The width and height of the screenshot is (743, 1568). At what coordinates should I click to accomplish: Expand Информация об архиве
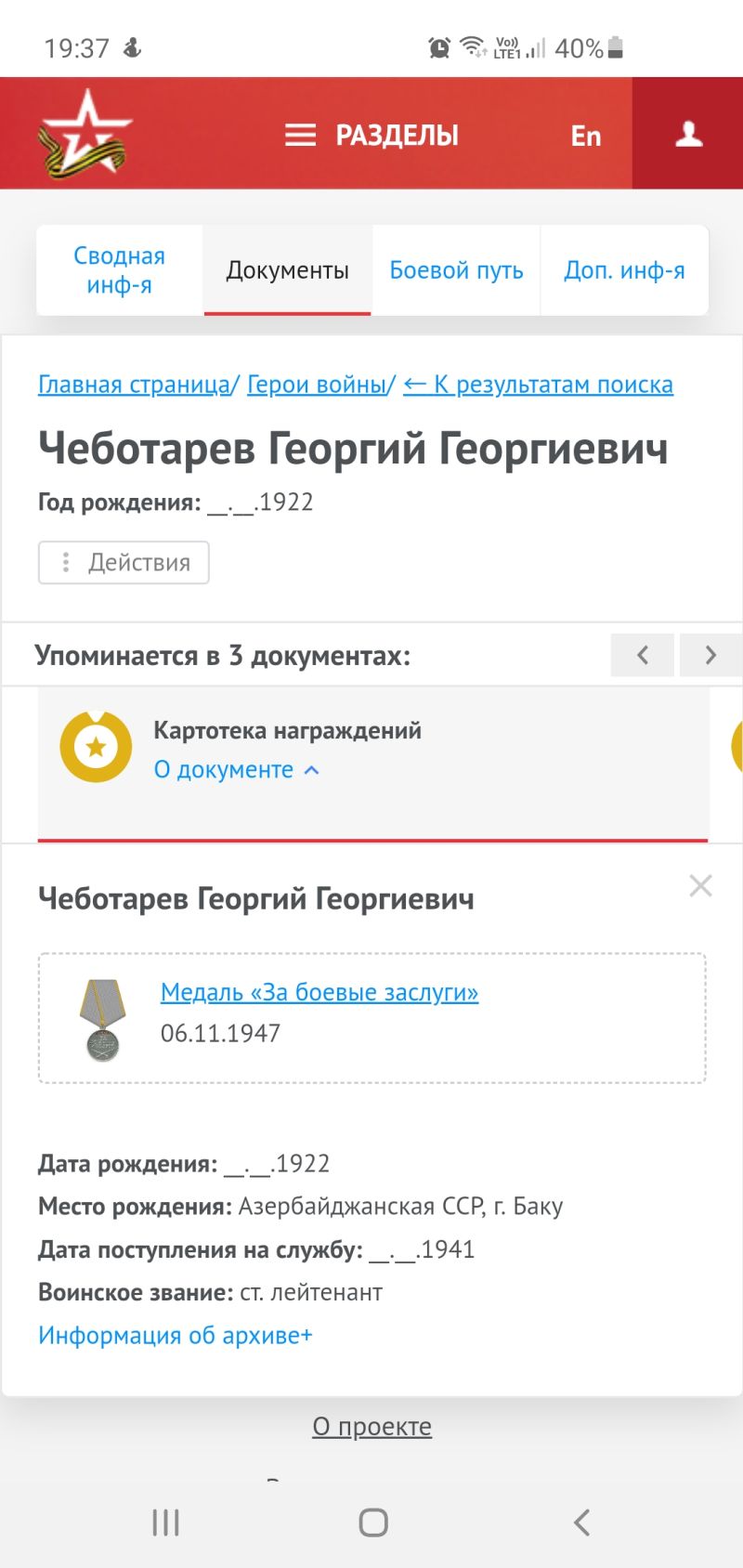pyautogui.click(x=176, y=1335)
